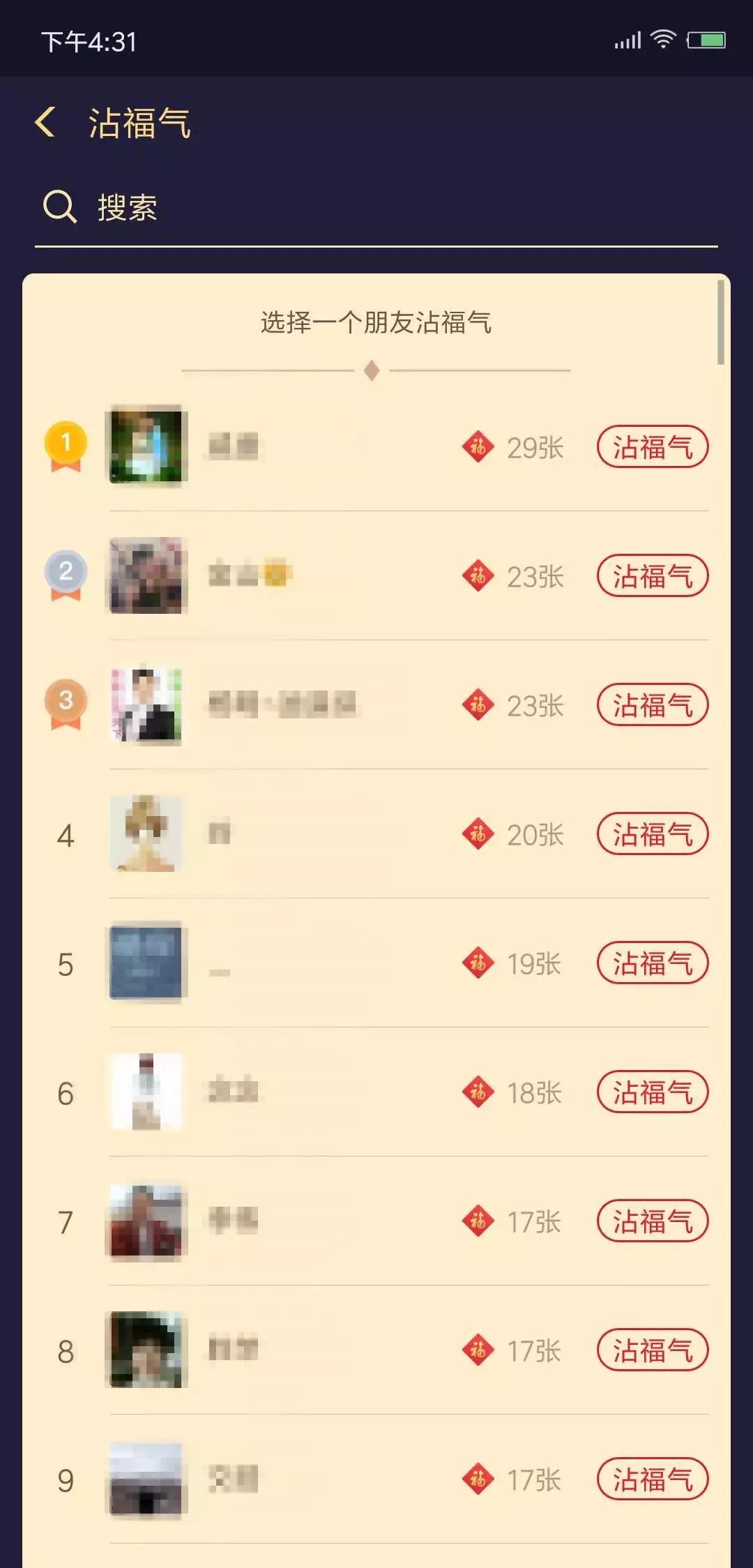
Task: Tap 沾福气 for the rank 8 friend
Action: click(652, 1350)
